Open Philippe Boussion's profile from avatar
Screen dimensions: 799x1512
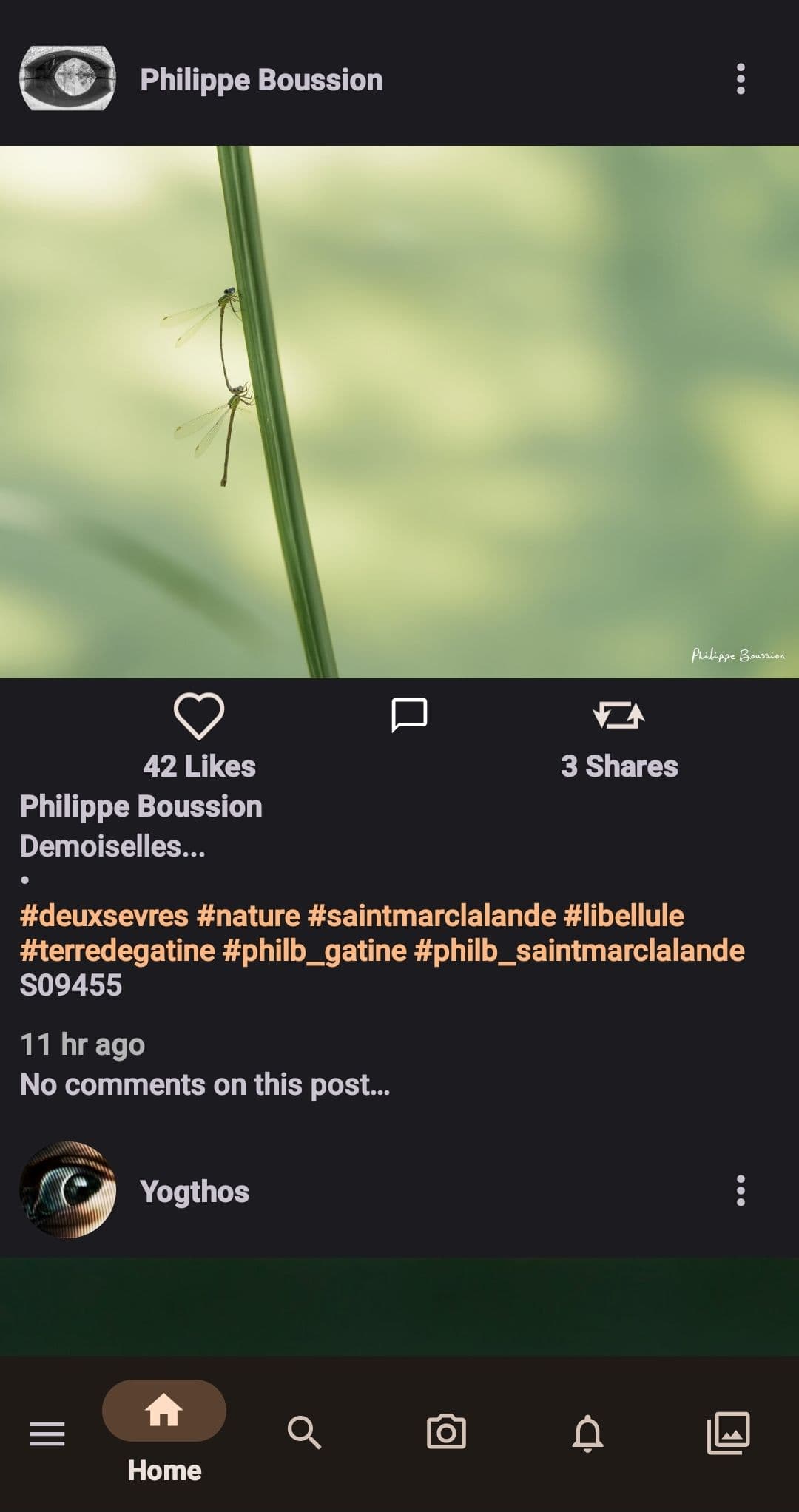(x=67, y=79)
